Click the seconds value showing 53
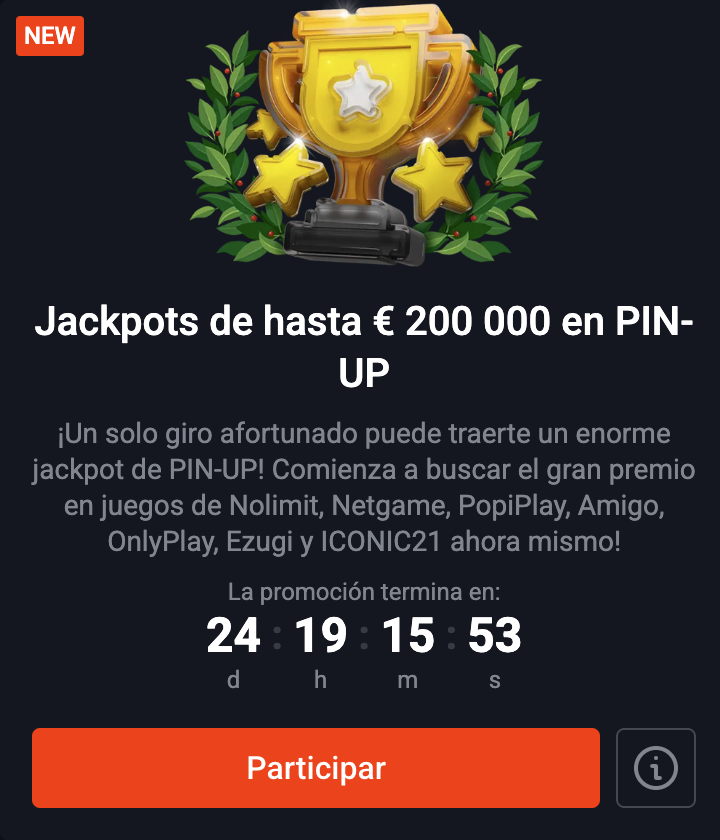The width and height of the screenshot is (720, 840). click(494, 636)
